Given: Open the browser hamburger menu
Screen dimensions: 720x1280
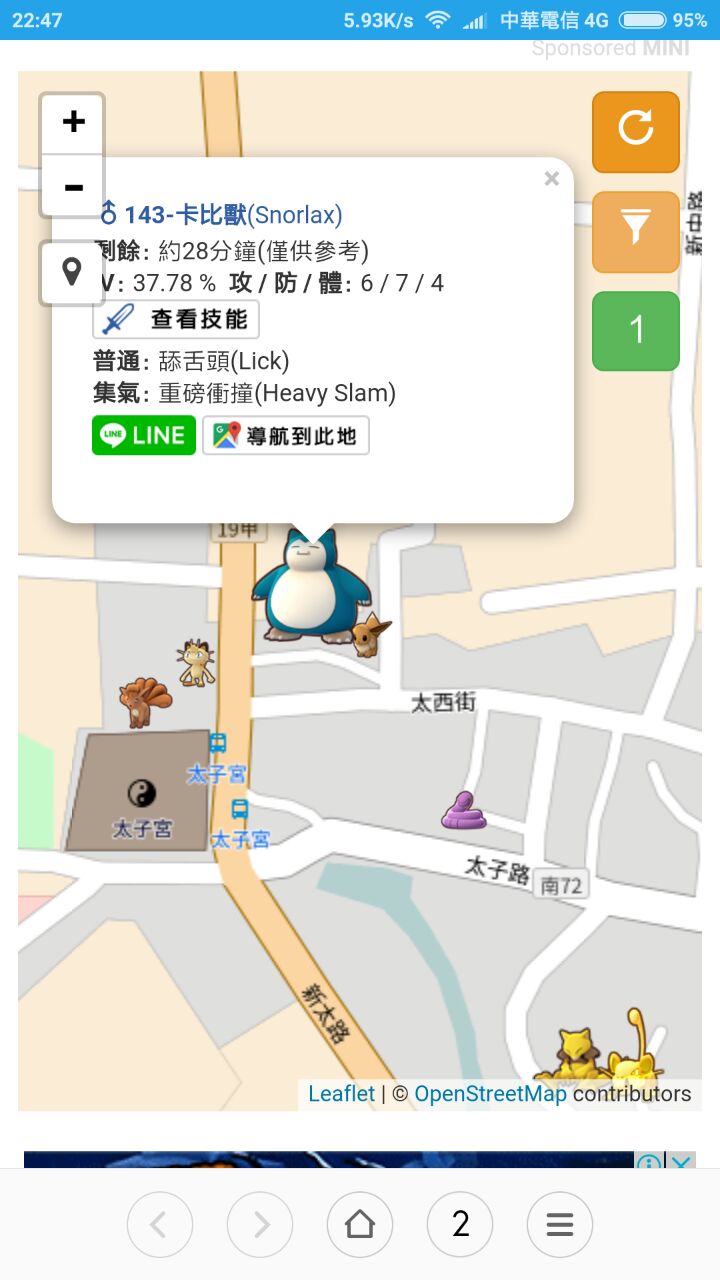Looking at the screenshot, I should (x=560, y=1224).
